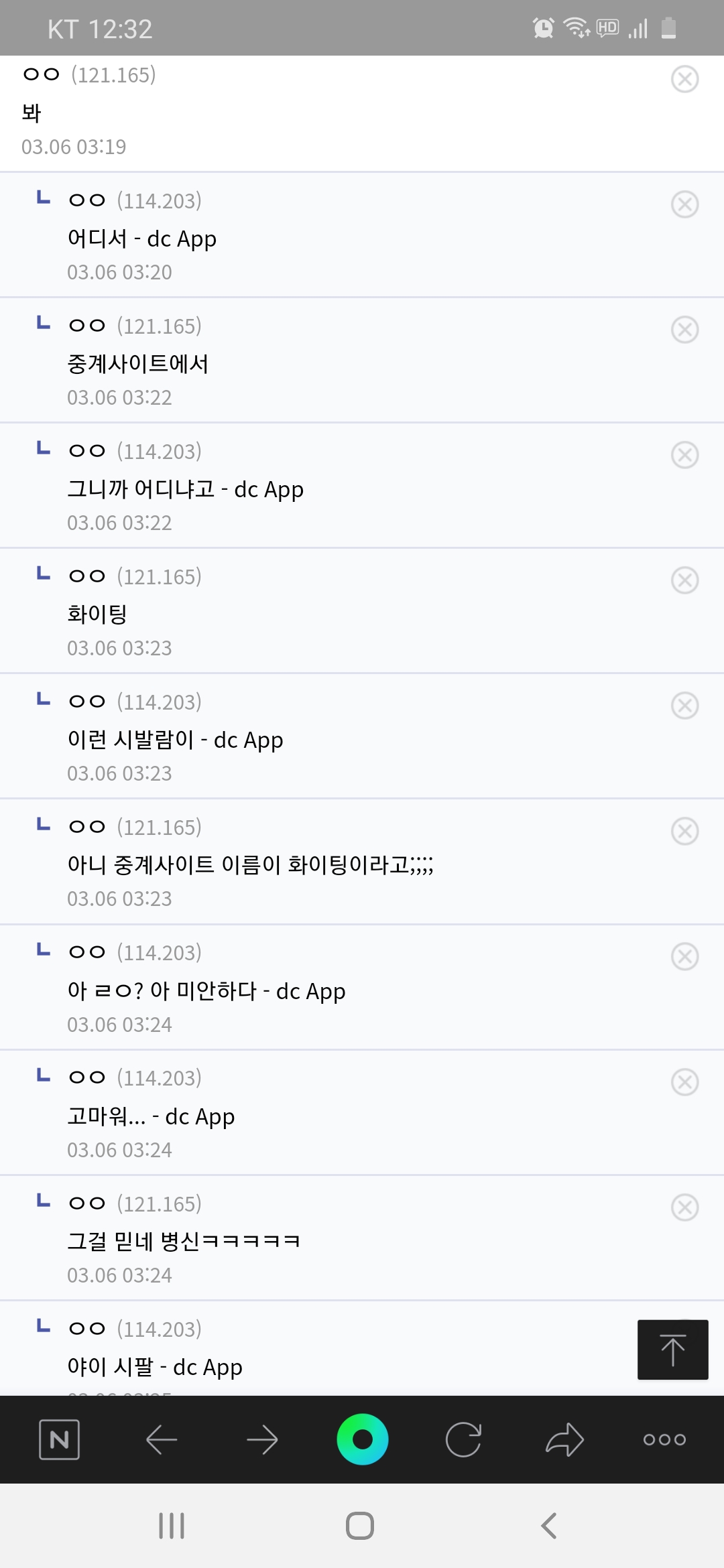724x1568 pixels.
Task: Jump to top with the arrow button
Action: 672,1350
